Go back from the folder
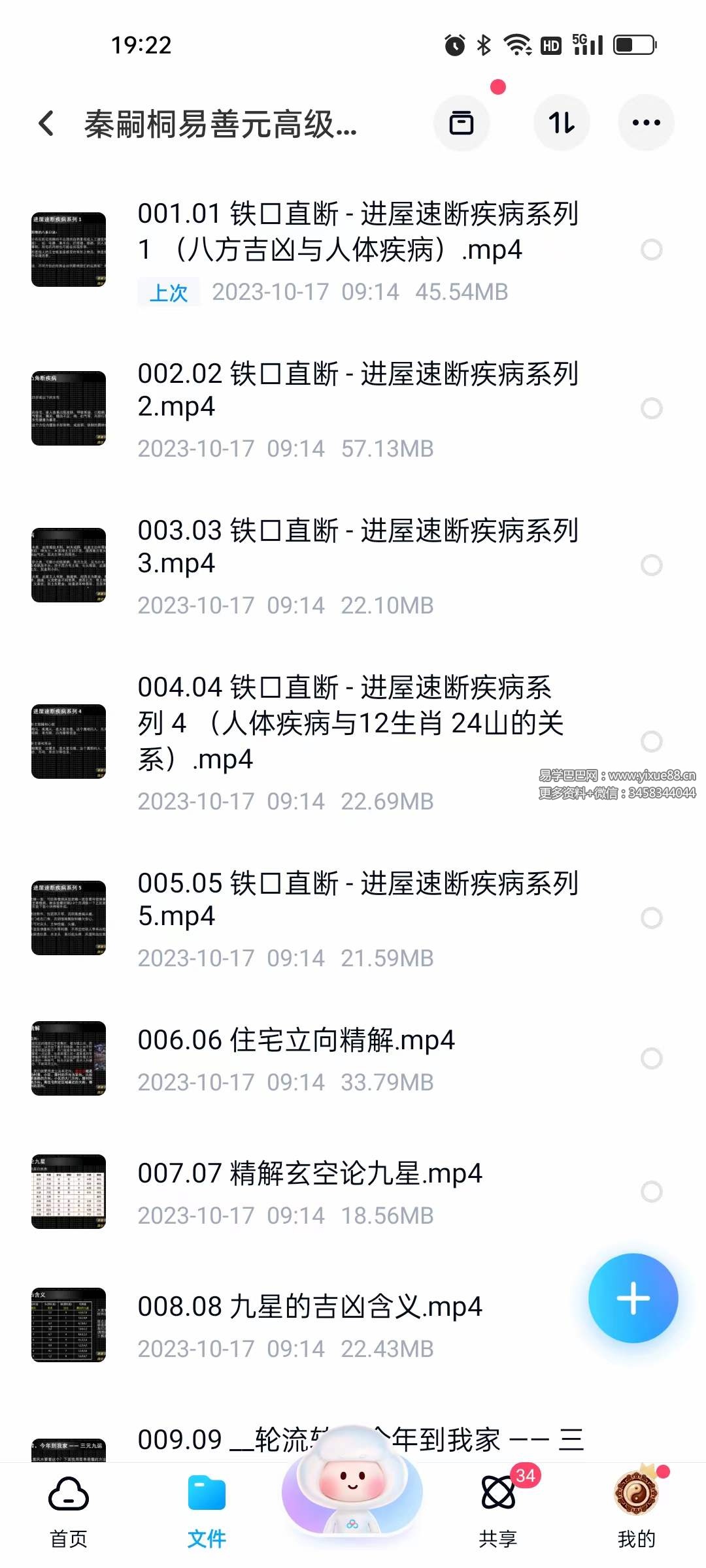Viewport: 706px width, 1568px height. (x=46, y=123)
